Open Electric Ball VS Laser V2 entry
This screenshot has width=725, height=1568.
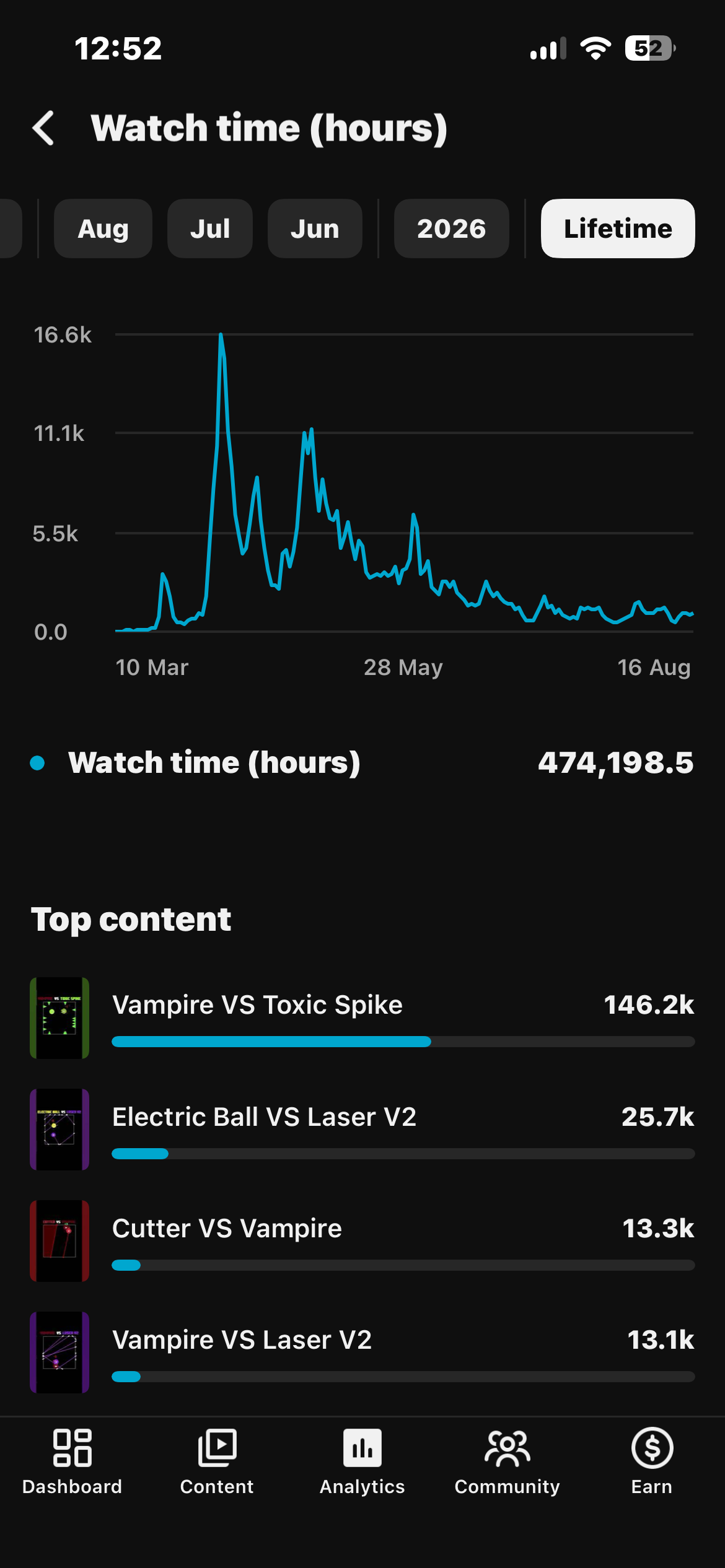(362, 1130)
